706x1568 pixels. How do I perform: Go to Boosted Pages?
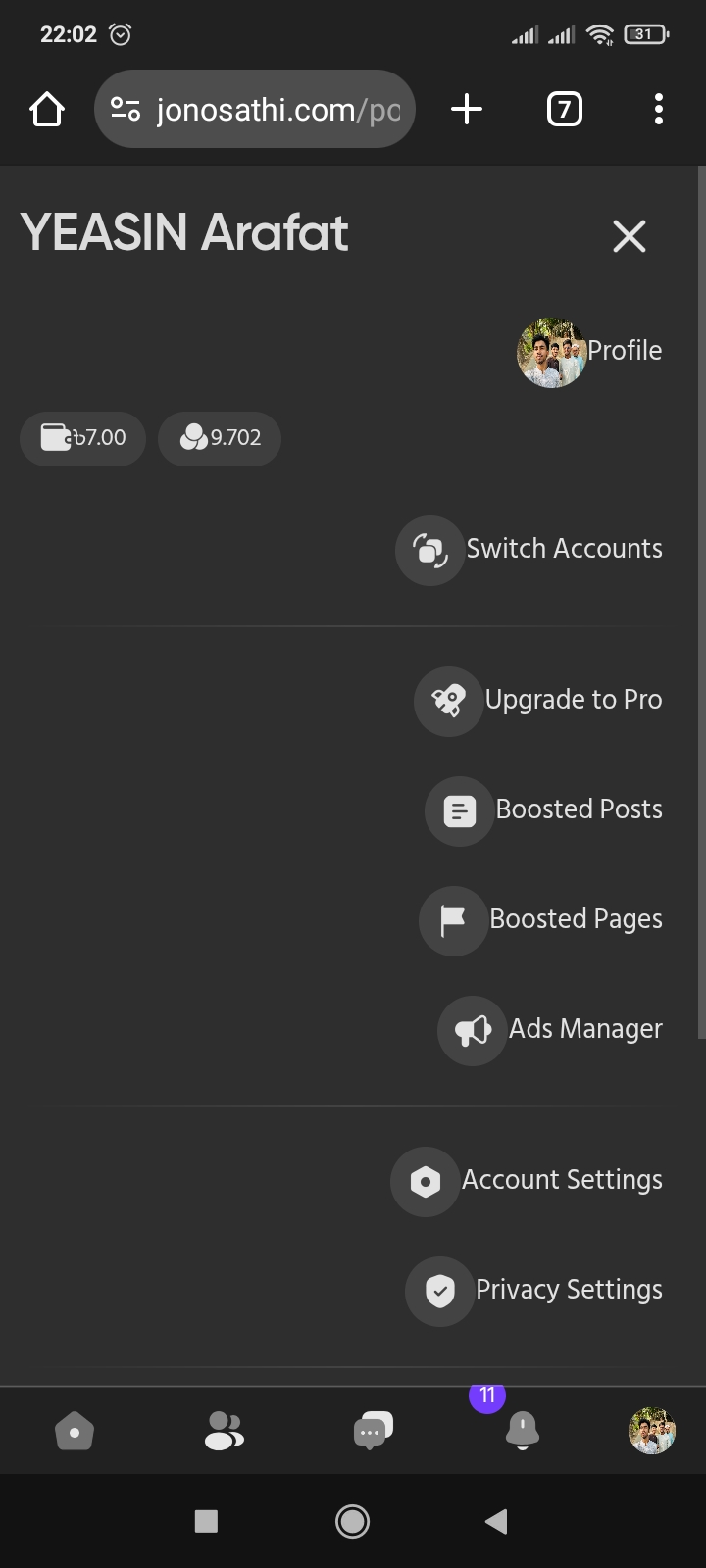point(541,920)
